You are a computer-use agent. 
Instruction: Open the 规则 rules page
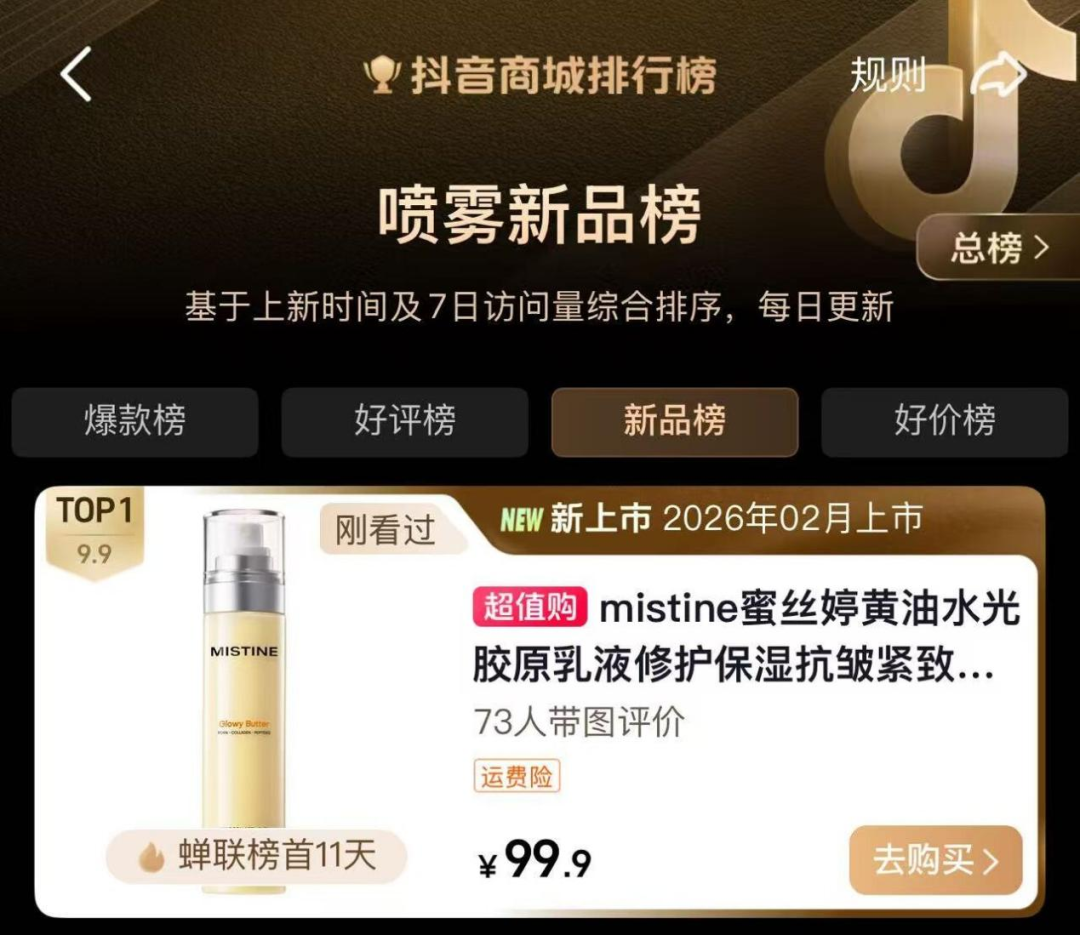[887, 75]
